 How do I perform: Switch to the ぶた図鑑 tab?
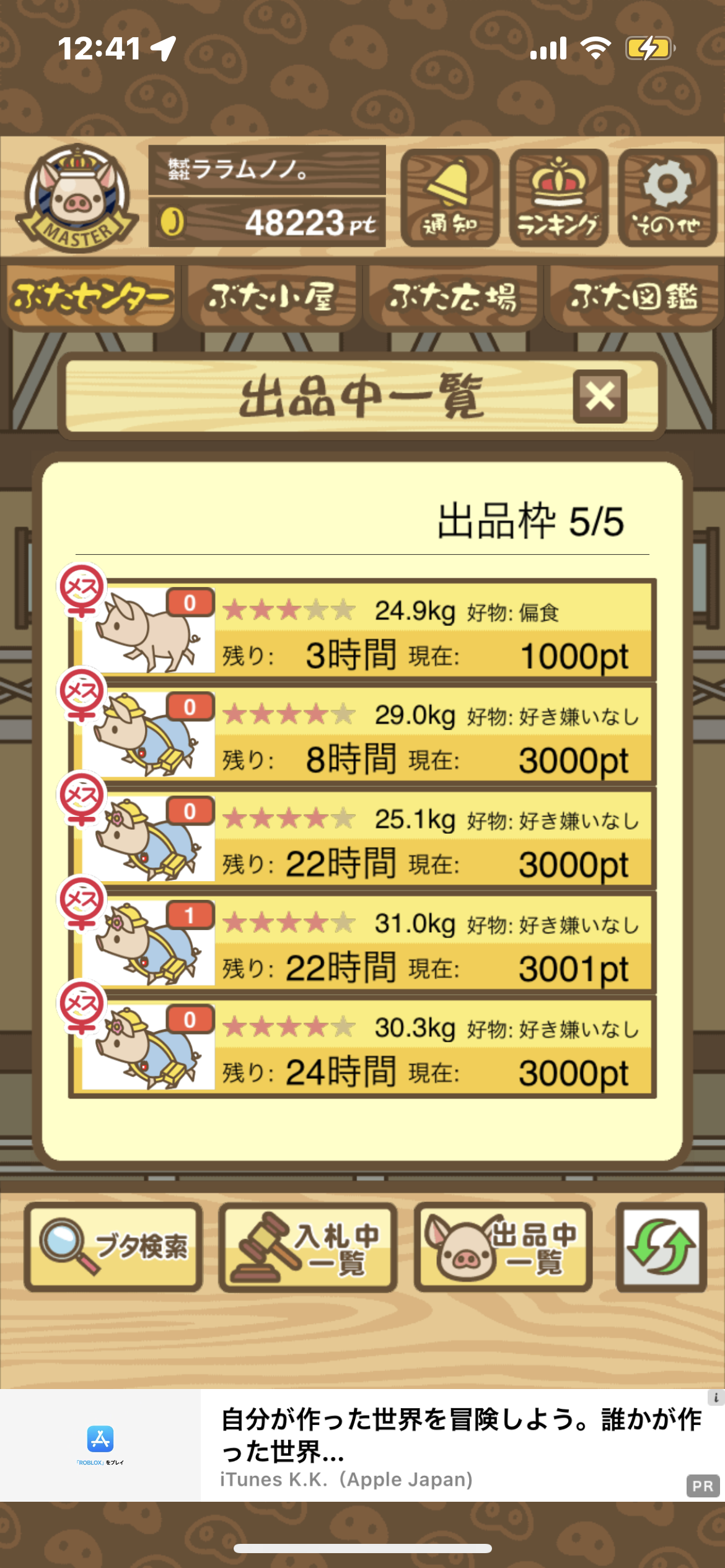634,297
